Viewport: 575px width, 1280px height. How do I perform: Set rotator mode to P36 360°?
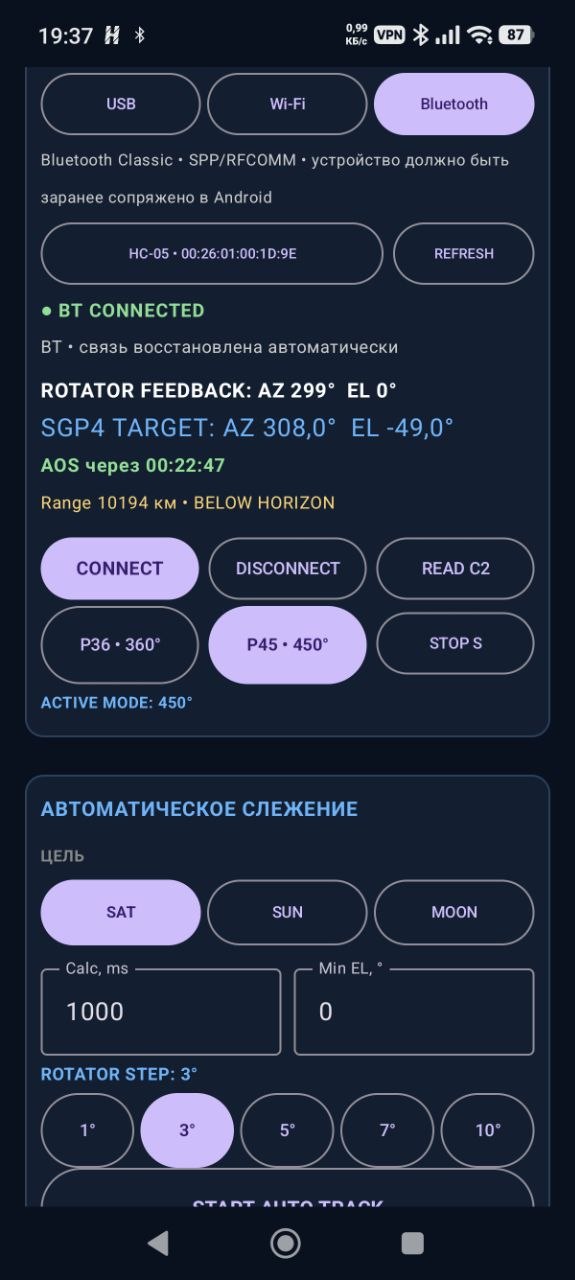(120, 644)
